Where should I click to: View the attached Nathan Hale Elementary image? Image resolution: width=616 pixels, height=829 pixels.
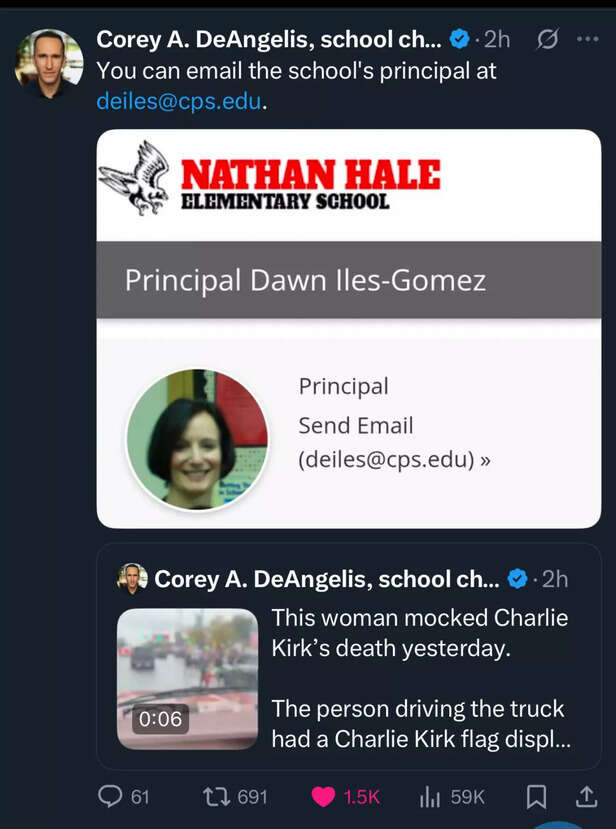click(348, 328)
